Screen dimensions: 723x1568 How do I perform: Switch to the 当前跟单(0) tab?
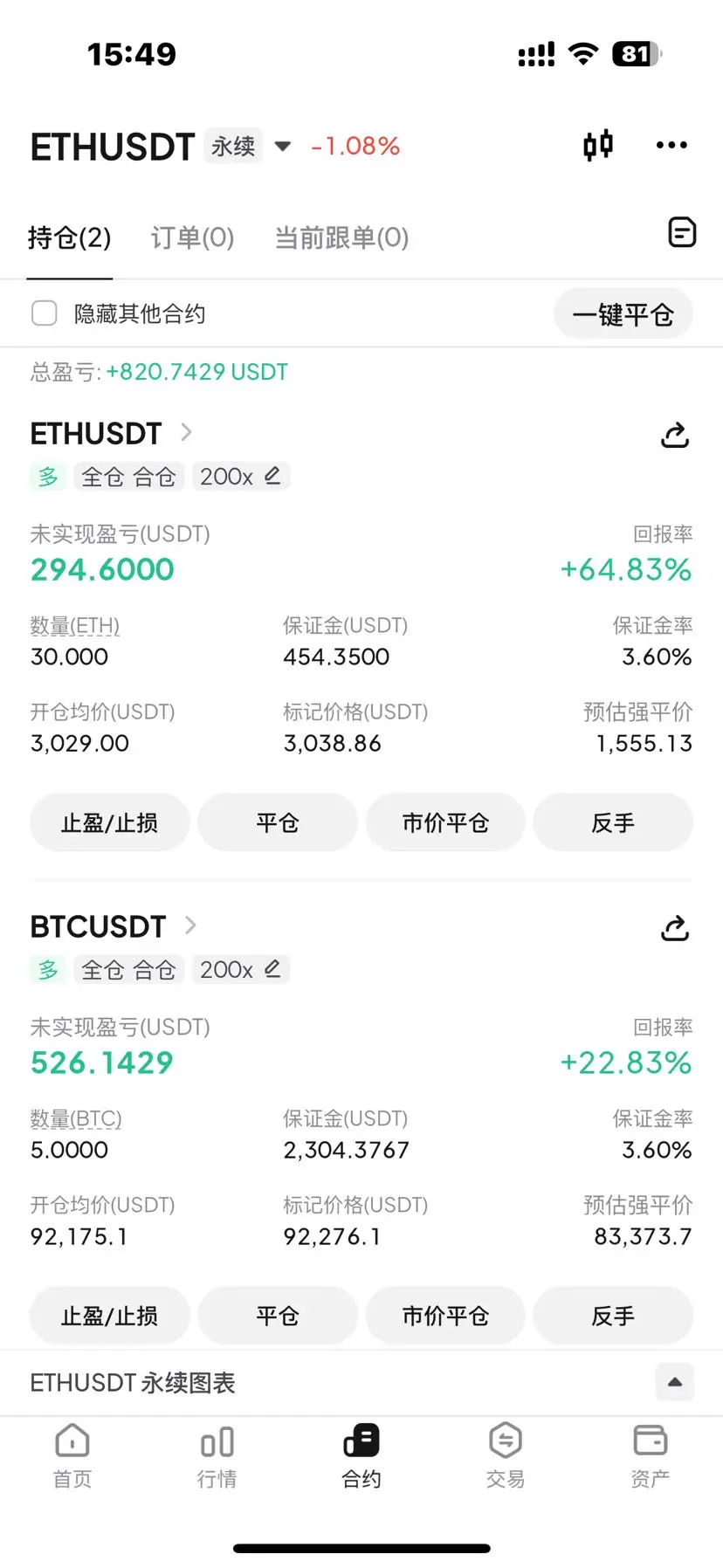[x=341, y=237]
